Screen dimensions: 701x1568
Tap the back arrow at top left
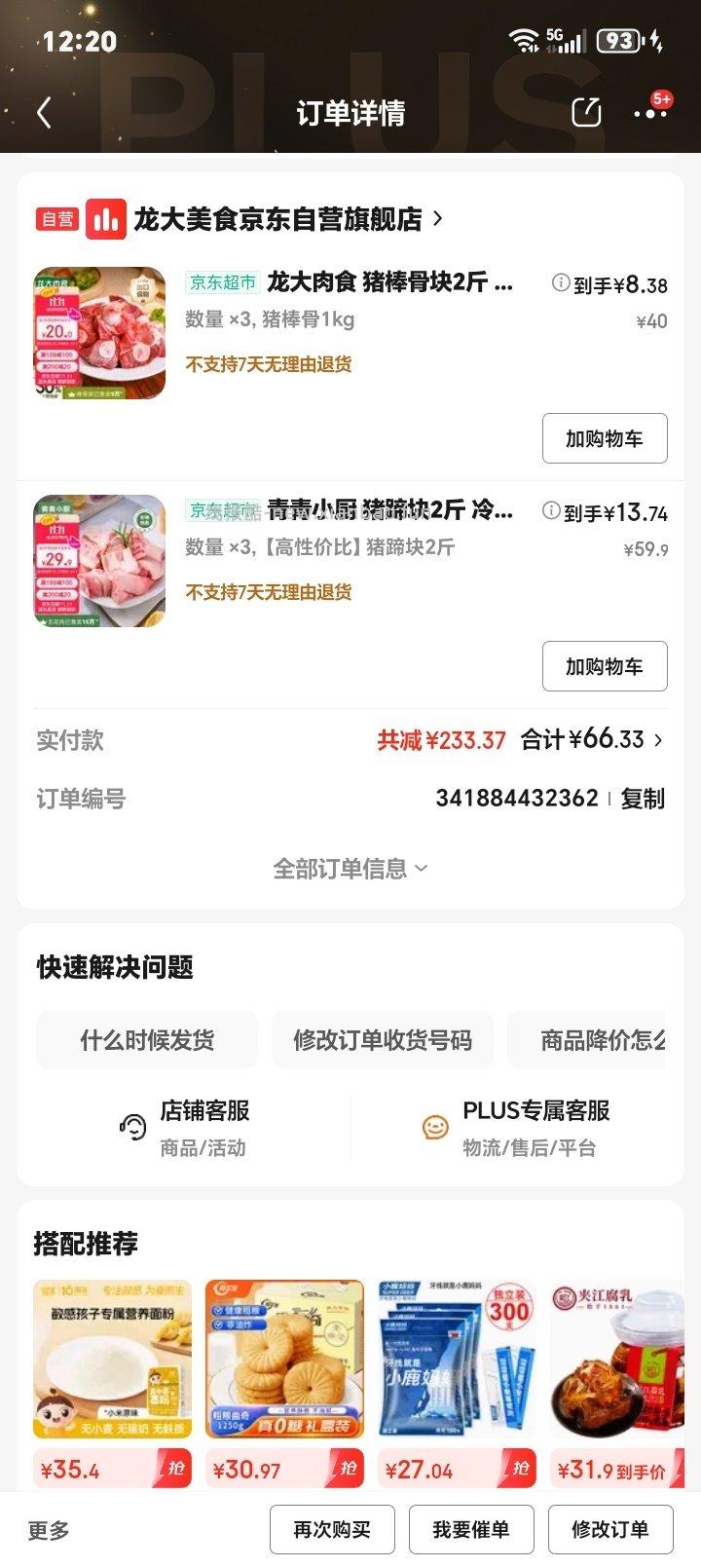click(x=41, y=113)
